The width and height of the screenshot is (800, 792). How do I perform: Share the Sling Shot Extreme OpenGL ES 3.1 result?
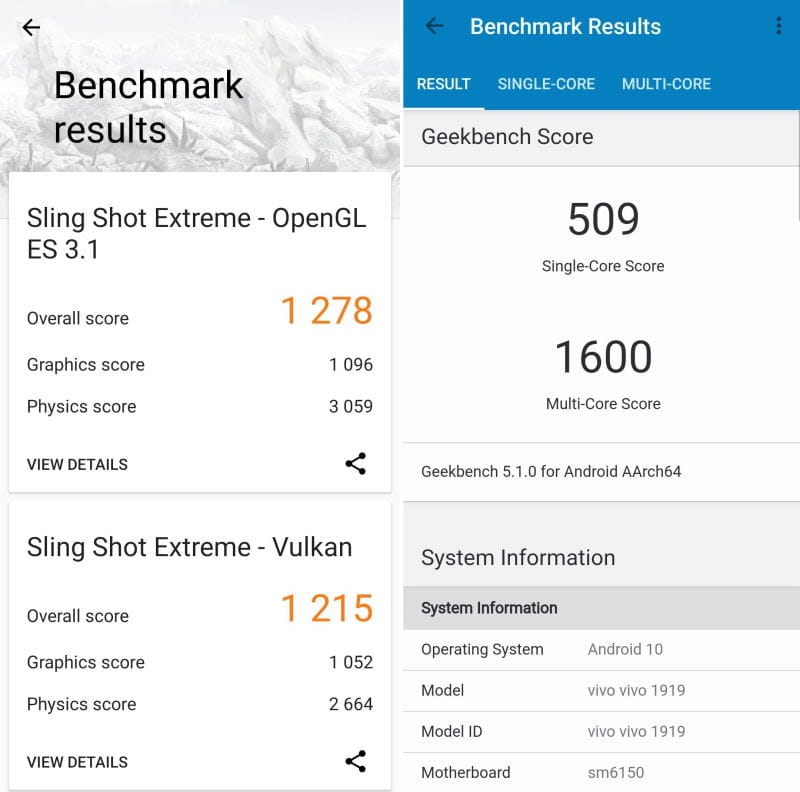(355, 464)
